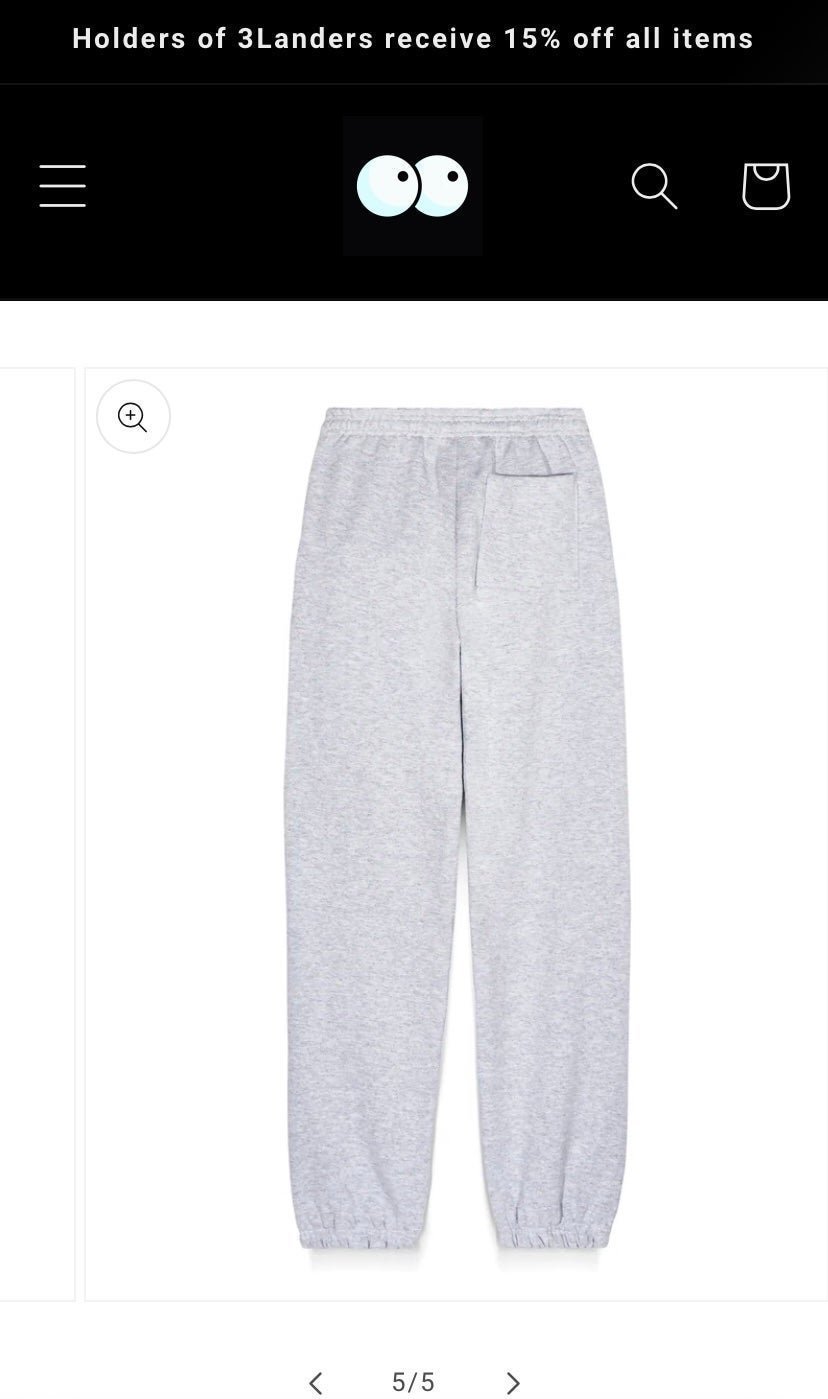Advance to next product image

[513, 1383]
